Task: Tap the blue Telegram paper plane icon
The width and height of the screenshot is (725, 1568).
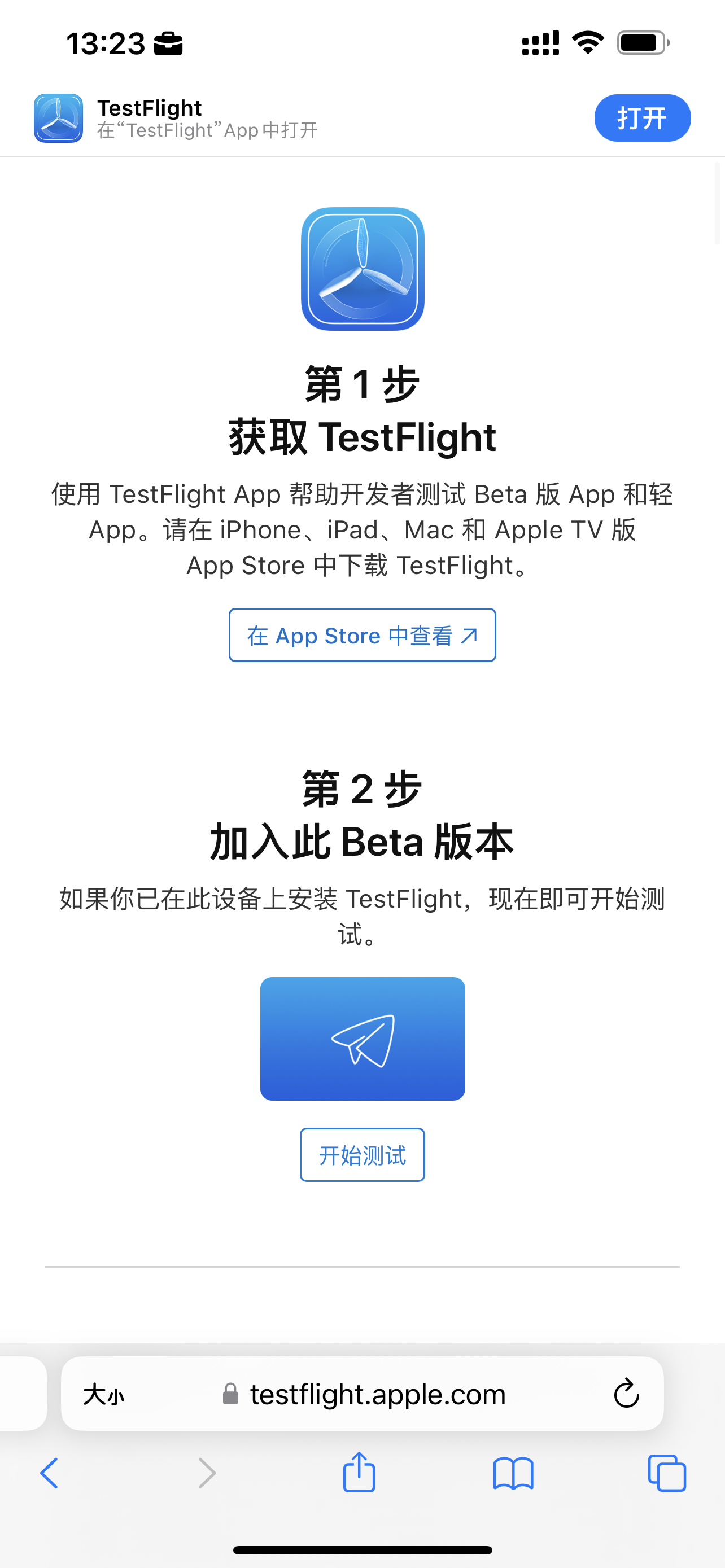Action: (x=362, y=1039)
